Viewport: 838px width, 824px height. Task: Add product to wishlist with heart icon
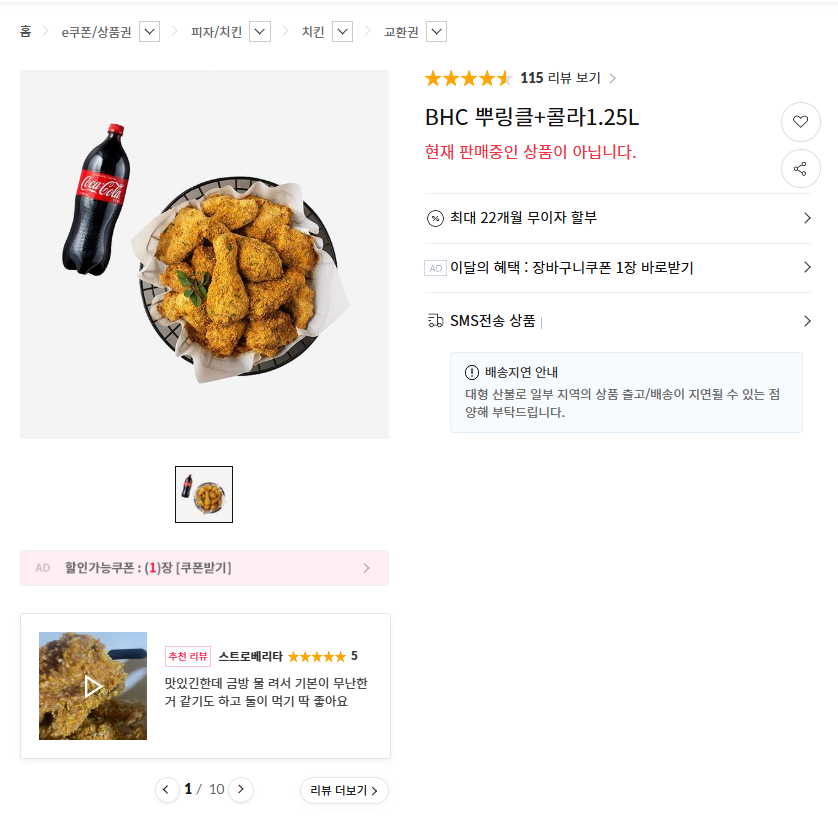[x=800, y=122]
